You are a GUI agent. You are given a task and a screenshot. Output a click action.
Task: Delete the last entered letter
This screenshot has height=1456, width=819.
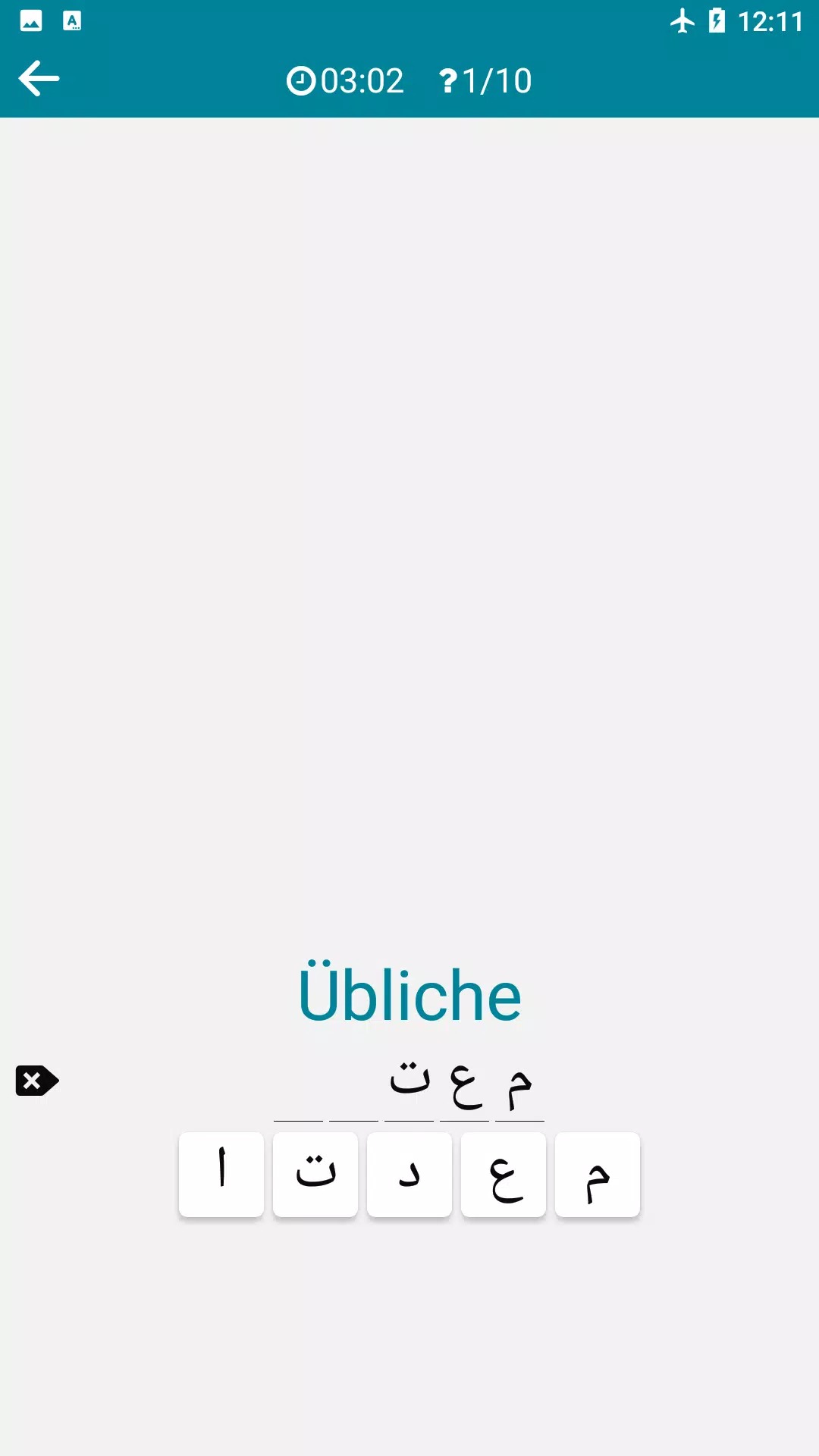point(37,1081)
